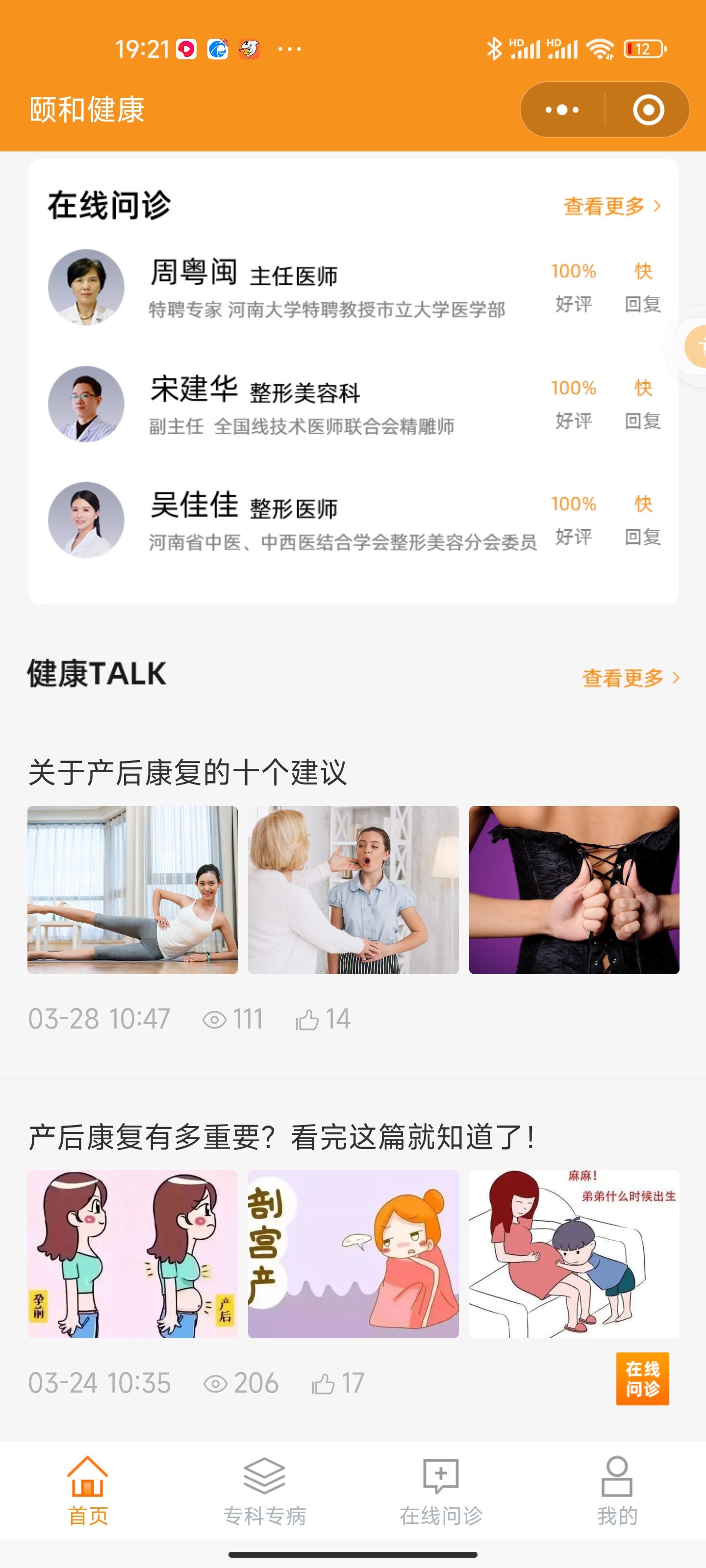Tap the mini-program close circle control
This screenshot has height=1568, width=706.
point(648,110)
